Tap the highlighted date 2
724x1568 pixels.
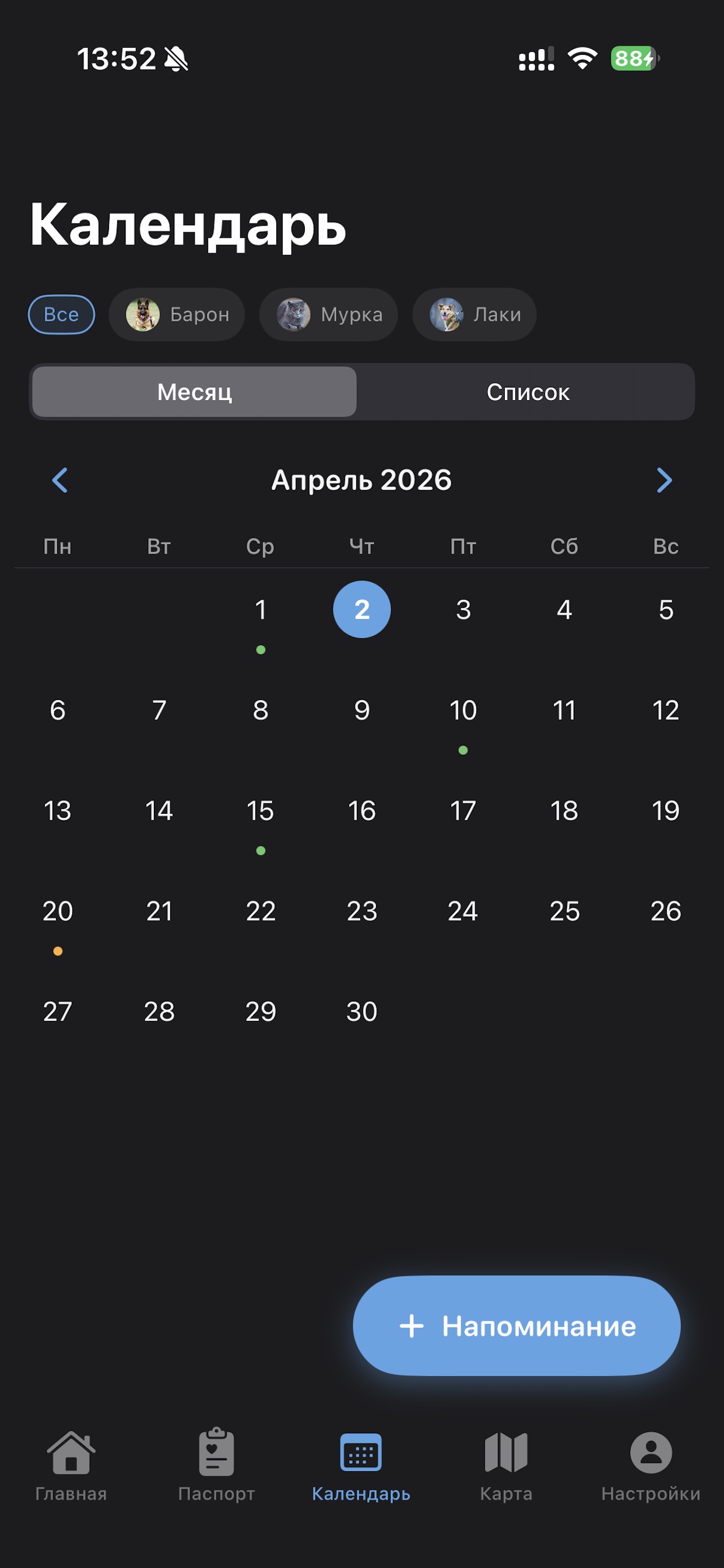click(362, 610)
